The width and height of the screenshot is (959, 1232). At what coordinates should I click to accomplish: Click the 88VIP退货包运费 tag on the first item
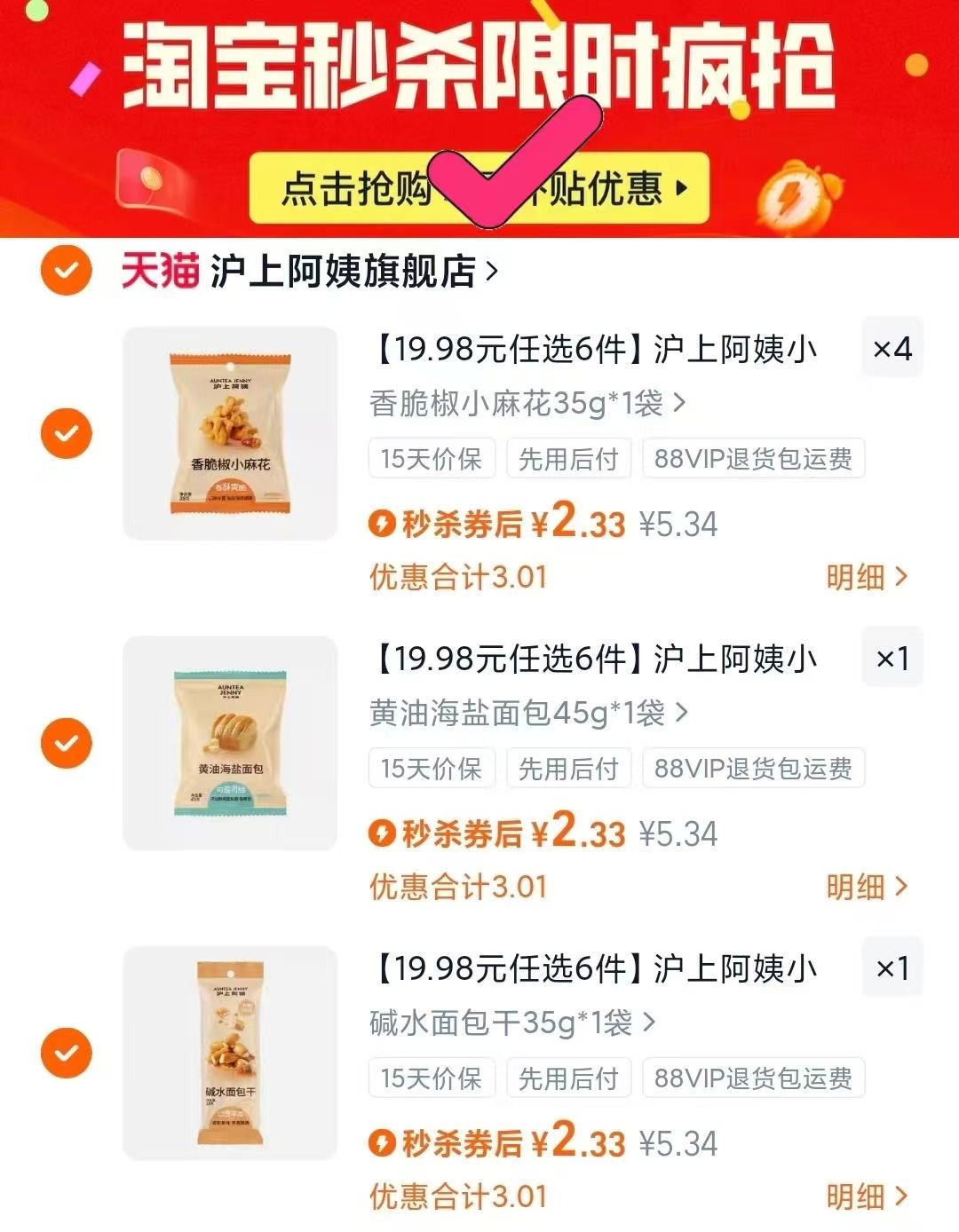(x=757, y=459)
